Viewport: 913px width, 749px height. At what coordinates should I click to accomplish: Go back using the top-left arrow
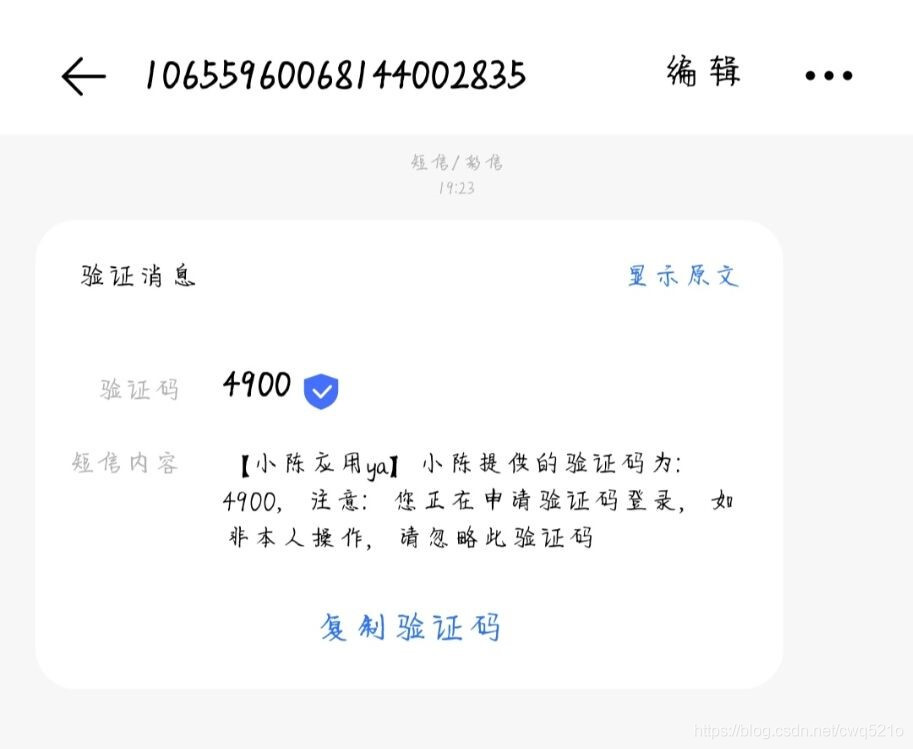coord(83,76)
